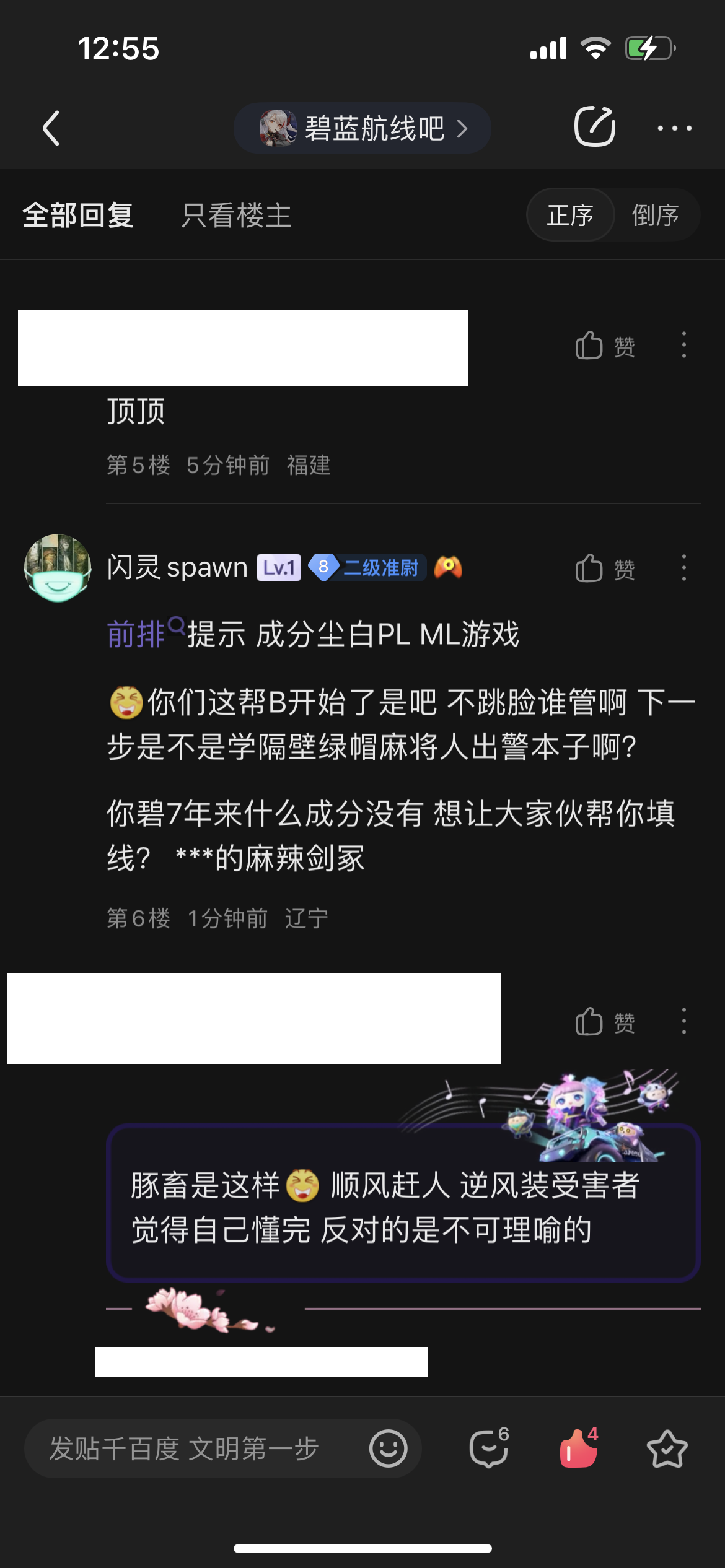Screen dimensions: 725x1568
Task: Switch to the 全部回复 tab
Action: point(78,216)
